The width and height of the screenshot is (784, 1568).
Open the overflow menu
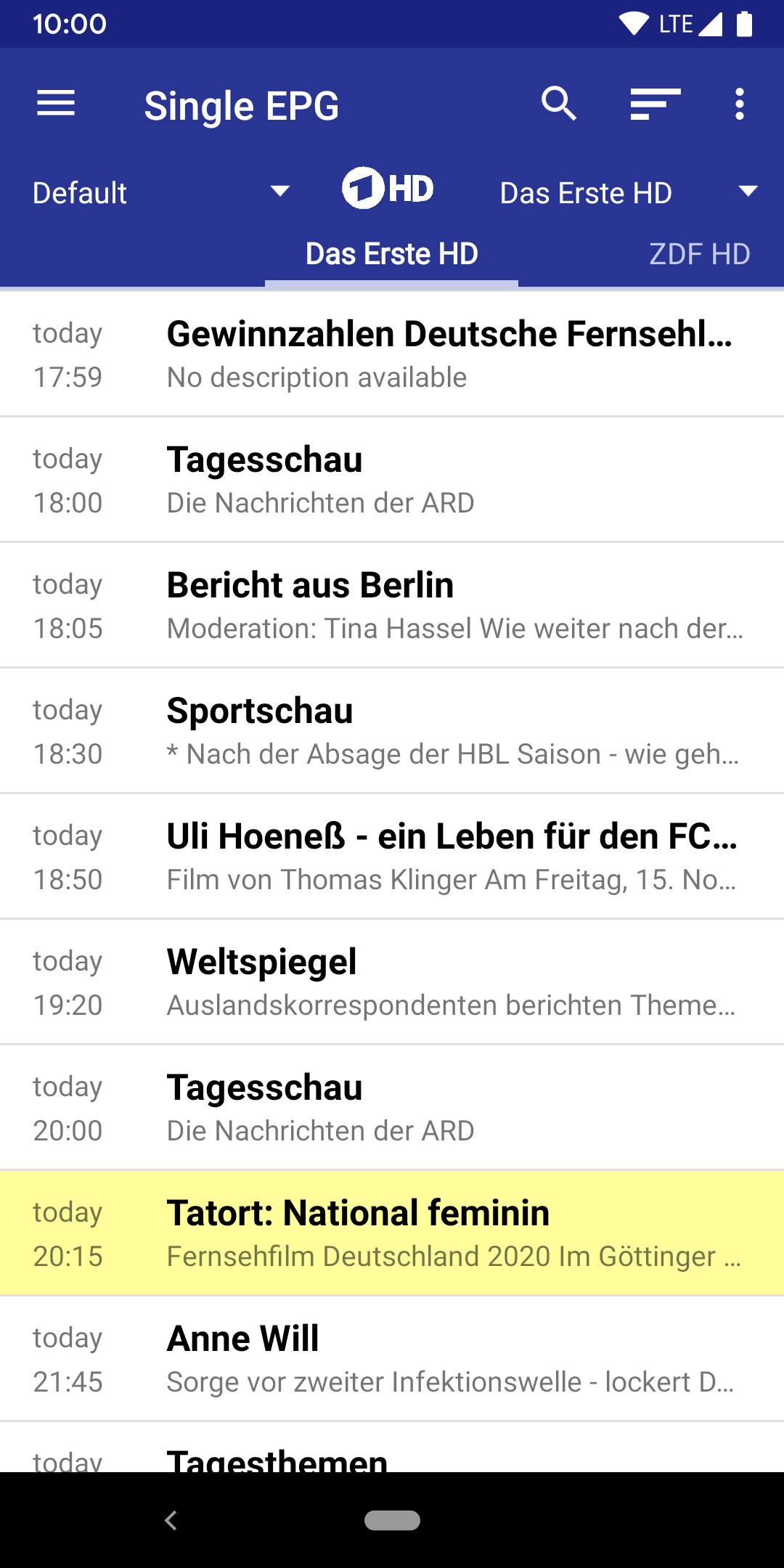739,104
